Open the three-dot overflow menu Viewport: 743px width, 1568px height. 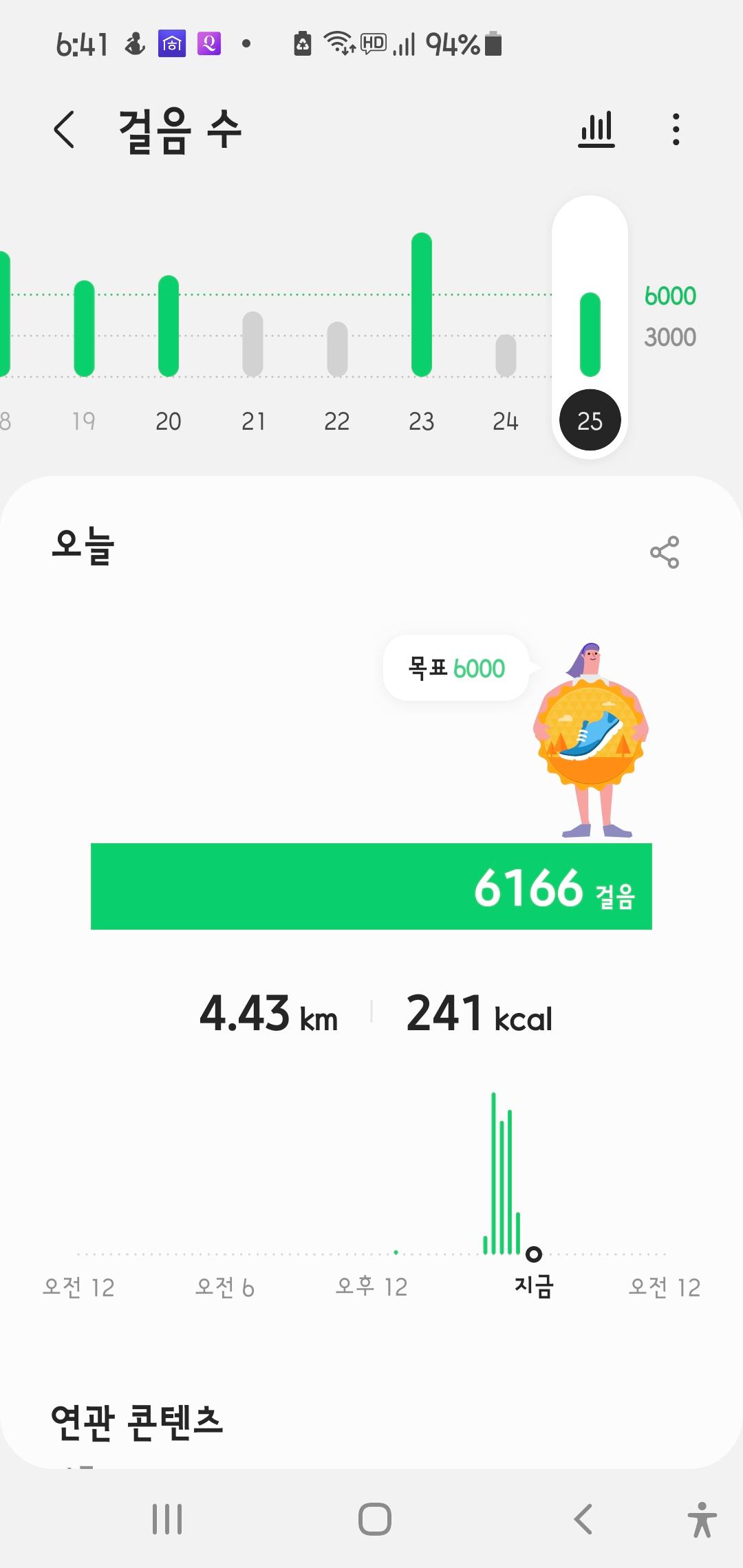pos(676,129)
